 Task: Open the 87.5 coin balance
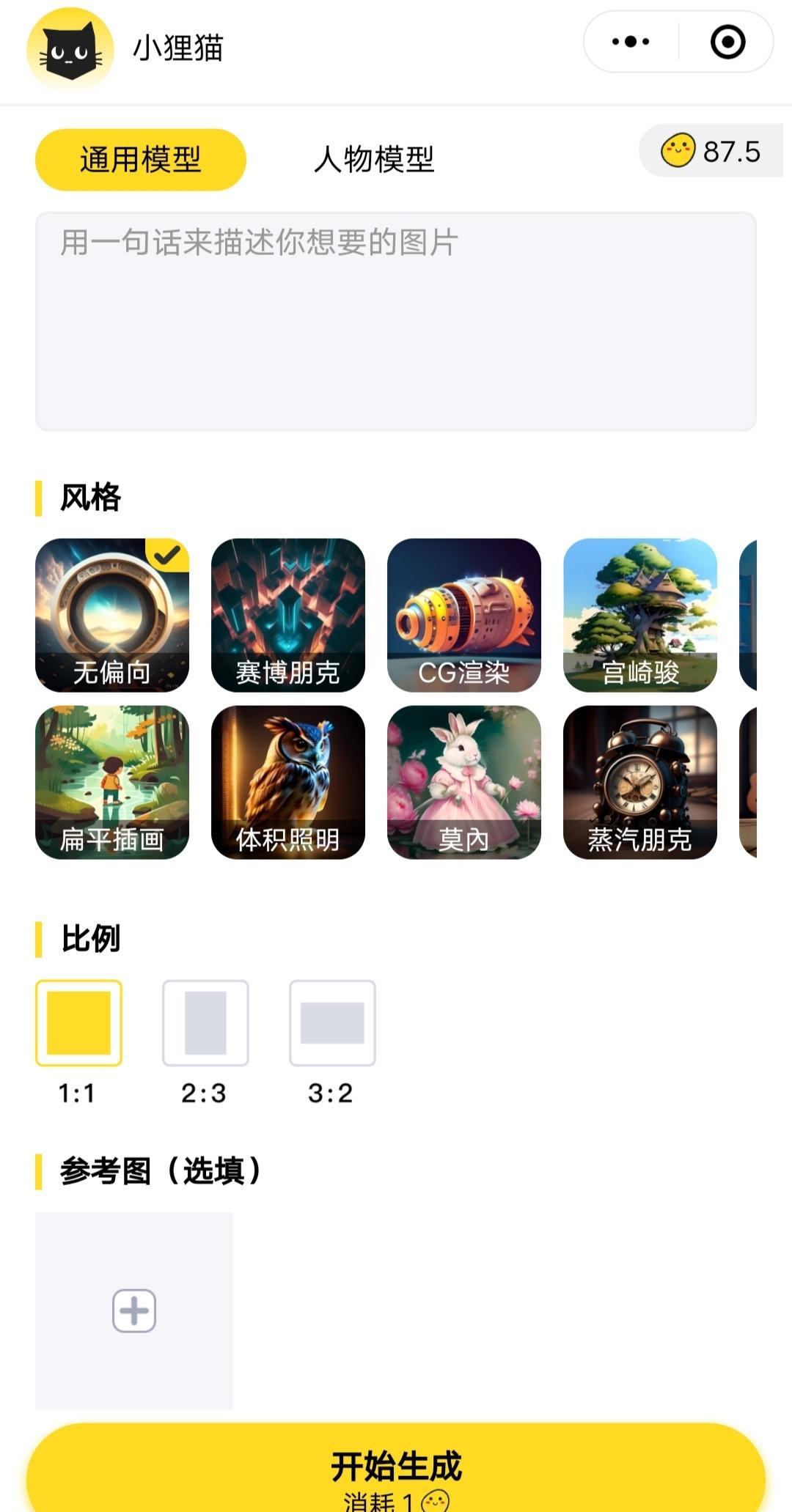pos(711,151)
